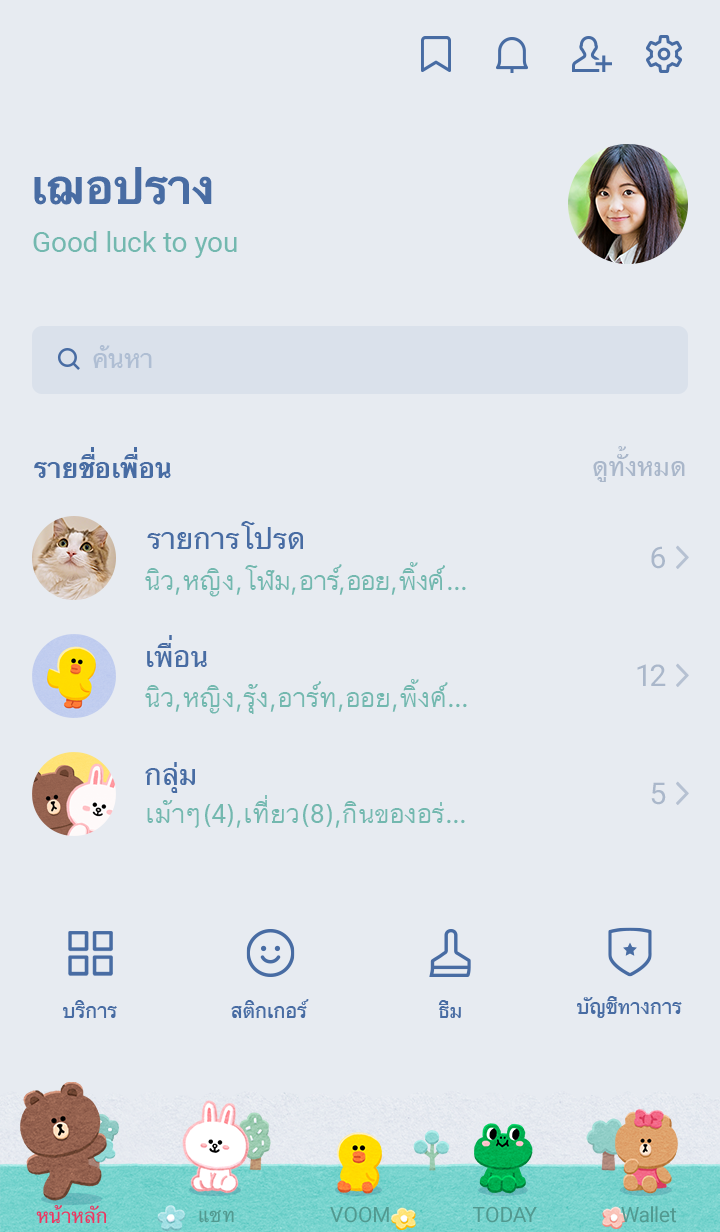
Task: Open the notifications bell
Action: coord(512,55)
